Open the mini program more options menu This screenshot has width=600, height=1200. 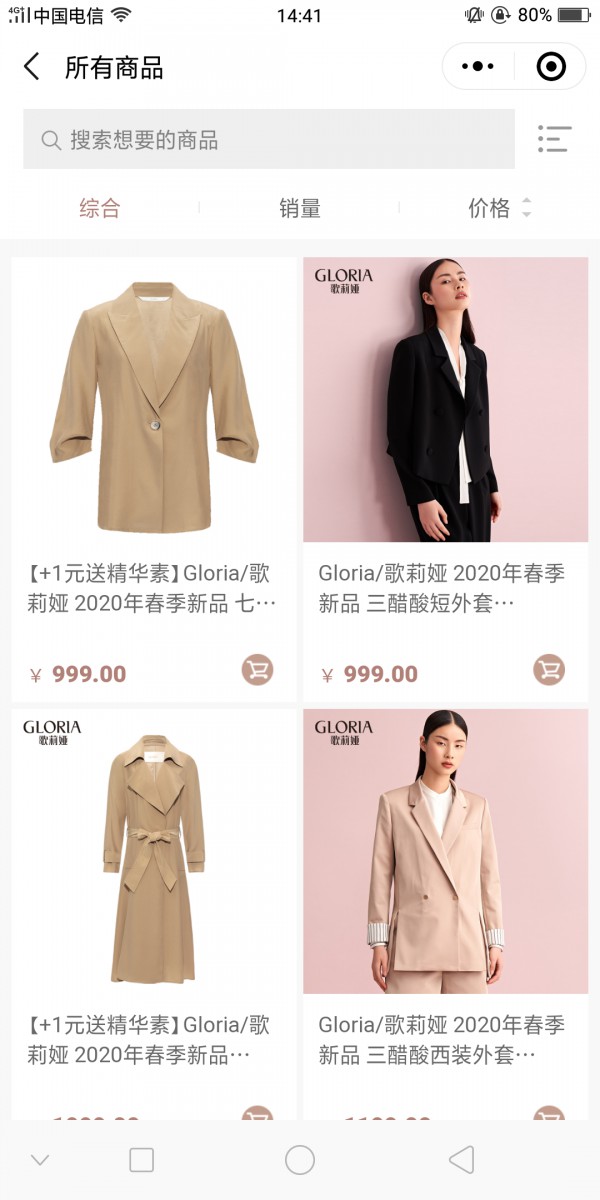click(478, 67)
